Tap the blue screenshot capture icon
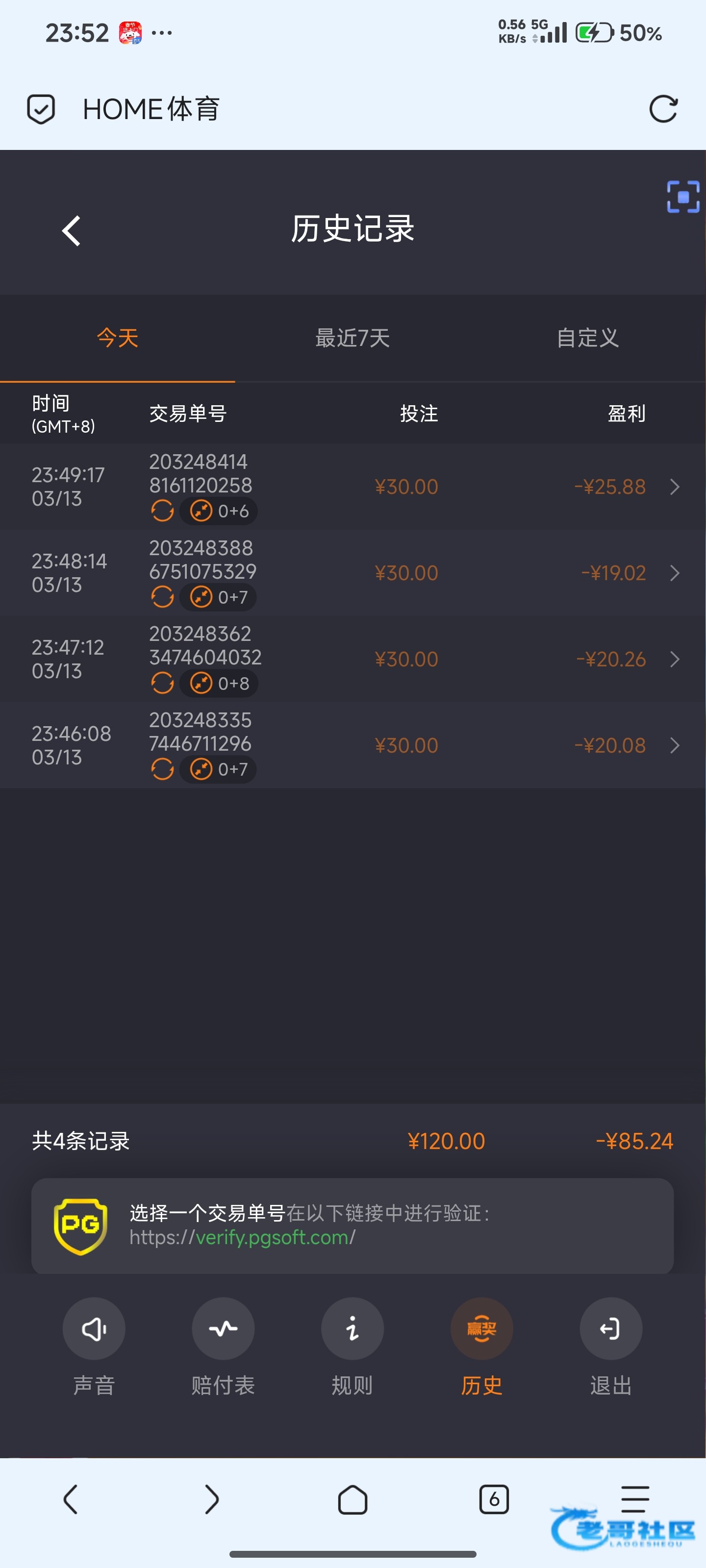The image size is (706, 1568). coord(682,196)
